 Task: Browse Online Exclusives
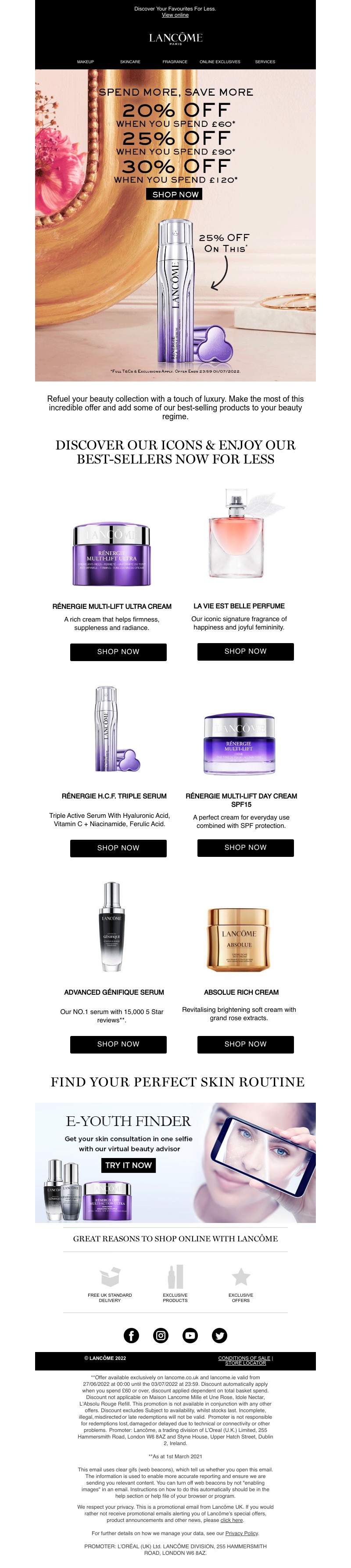[220, 61]
